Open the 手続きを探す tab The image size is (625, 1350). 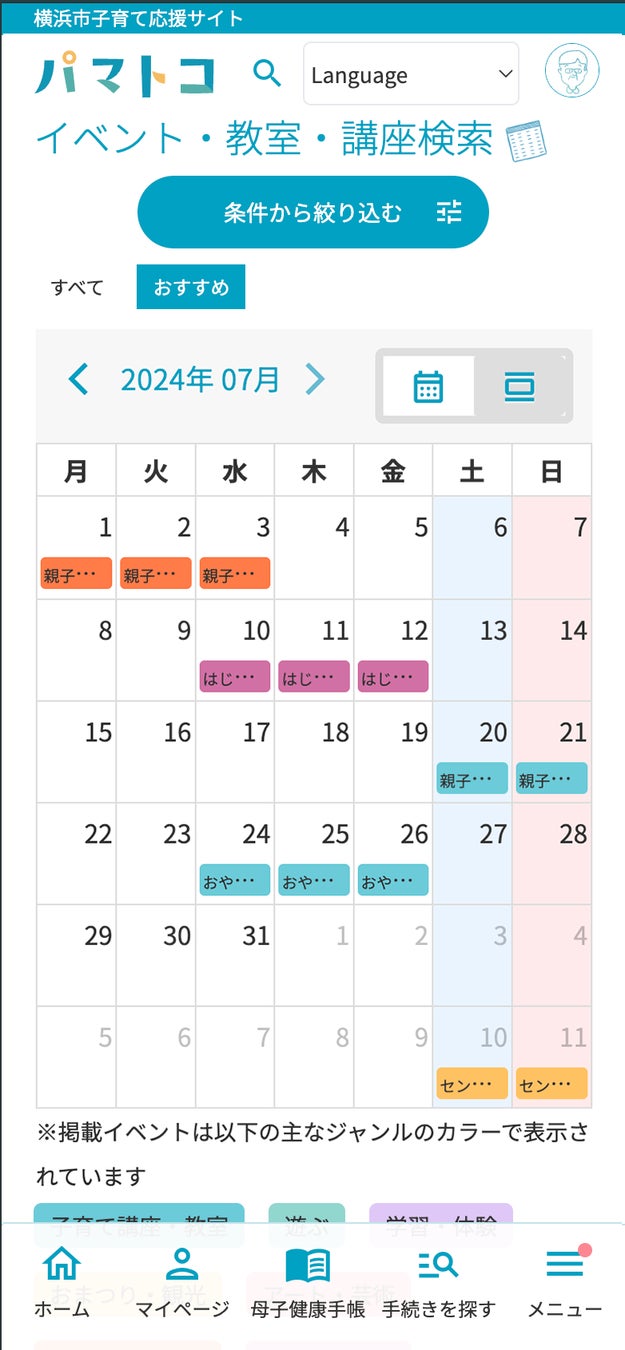point(438,1282)
